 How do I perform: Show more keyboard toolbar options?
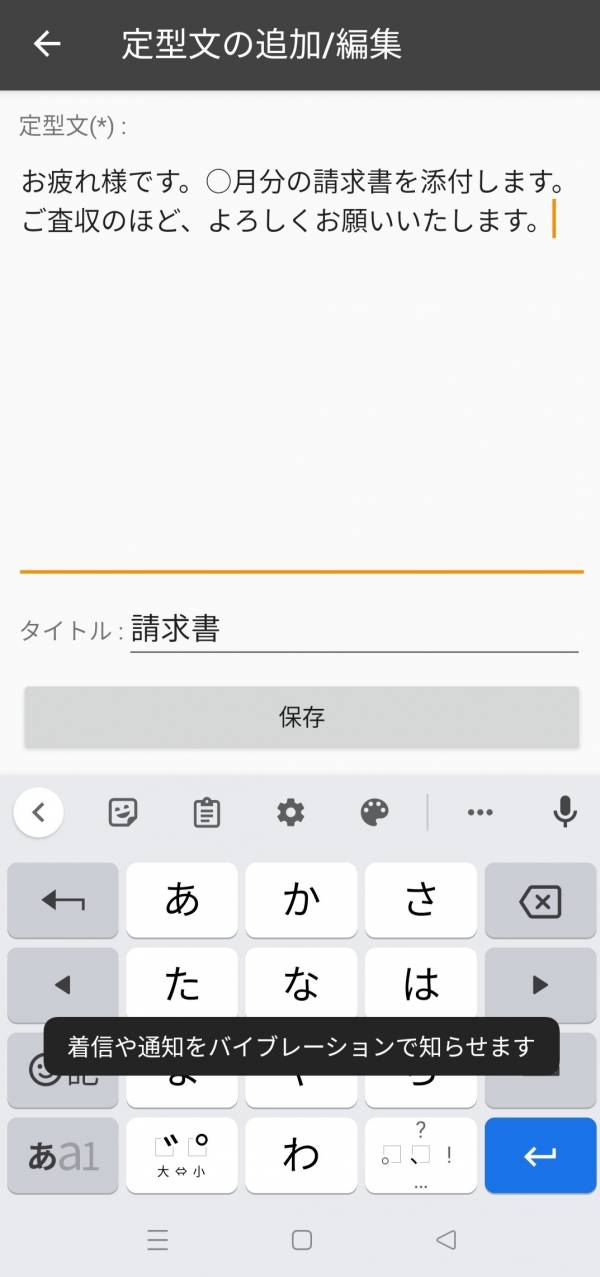point(481,812)
